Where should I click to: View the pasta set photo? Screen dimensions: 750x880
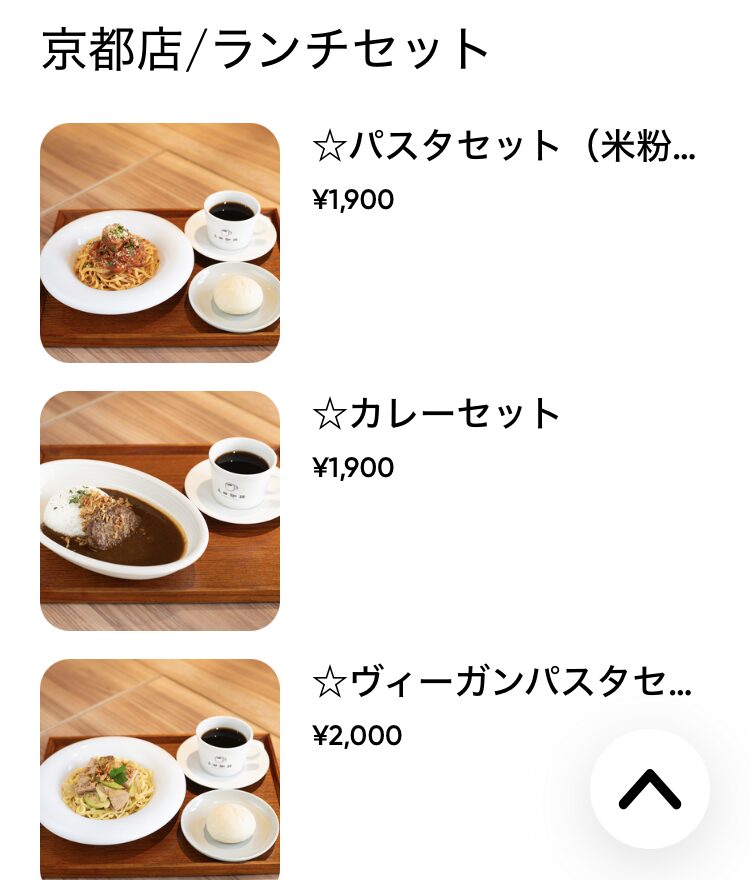(160, 243)
